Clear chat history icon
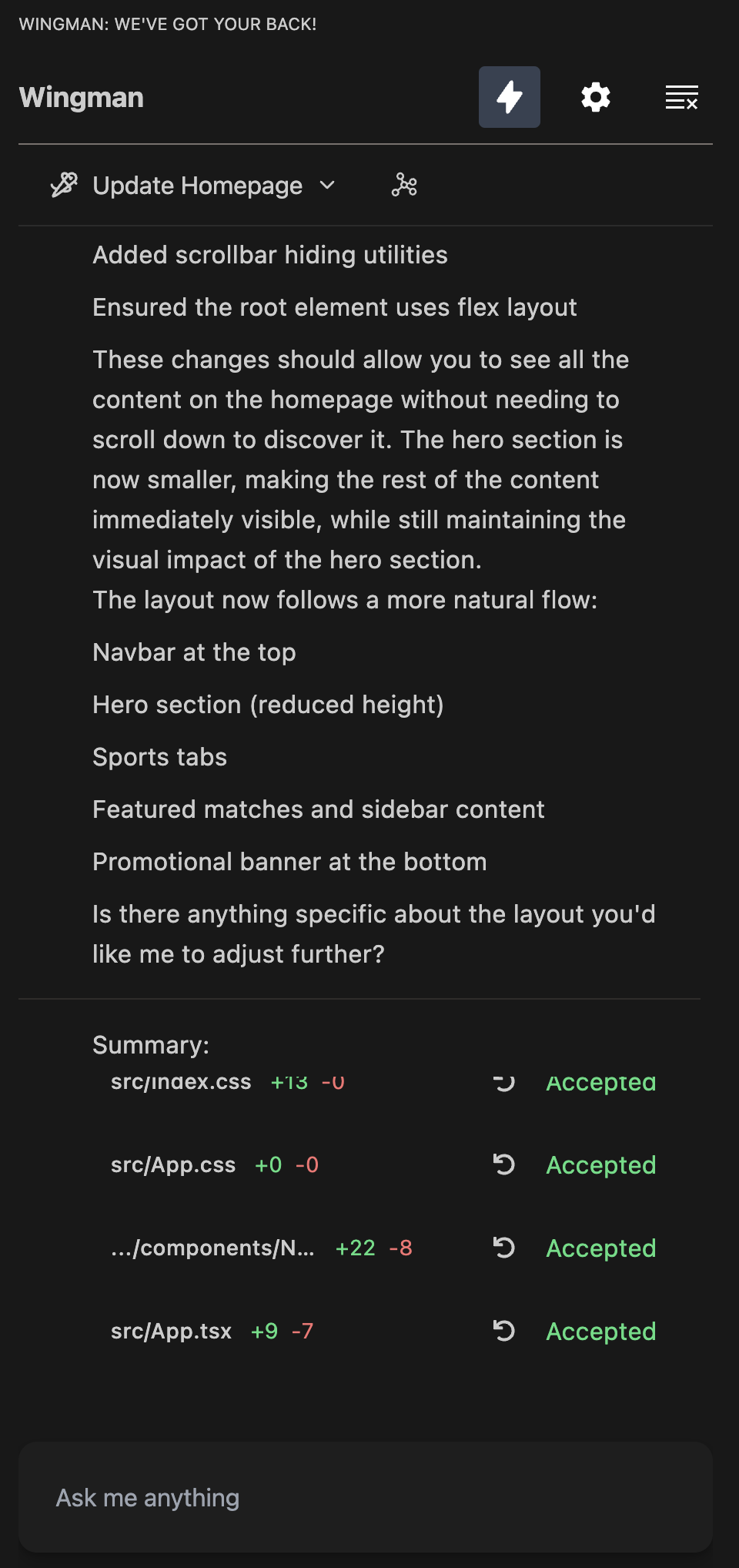Screen dimensions: 739x1568 pyautogui.click(x=681, y=98)
